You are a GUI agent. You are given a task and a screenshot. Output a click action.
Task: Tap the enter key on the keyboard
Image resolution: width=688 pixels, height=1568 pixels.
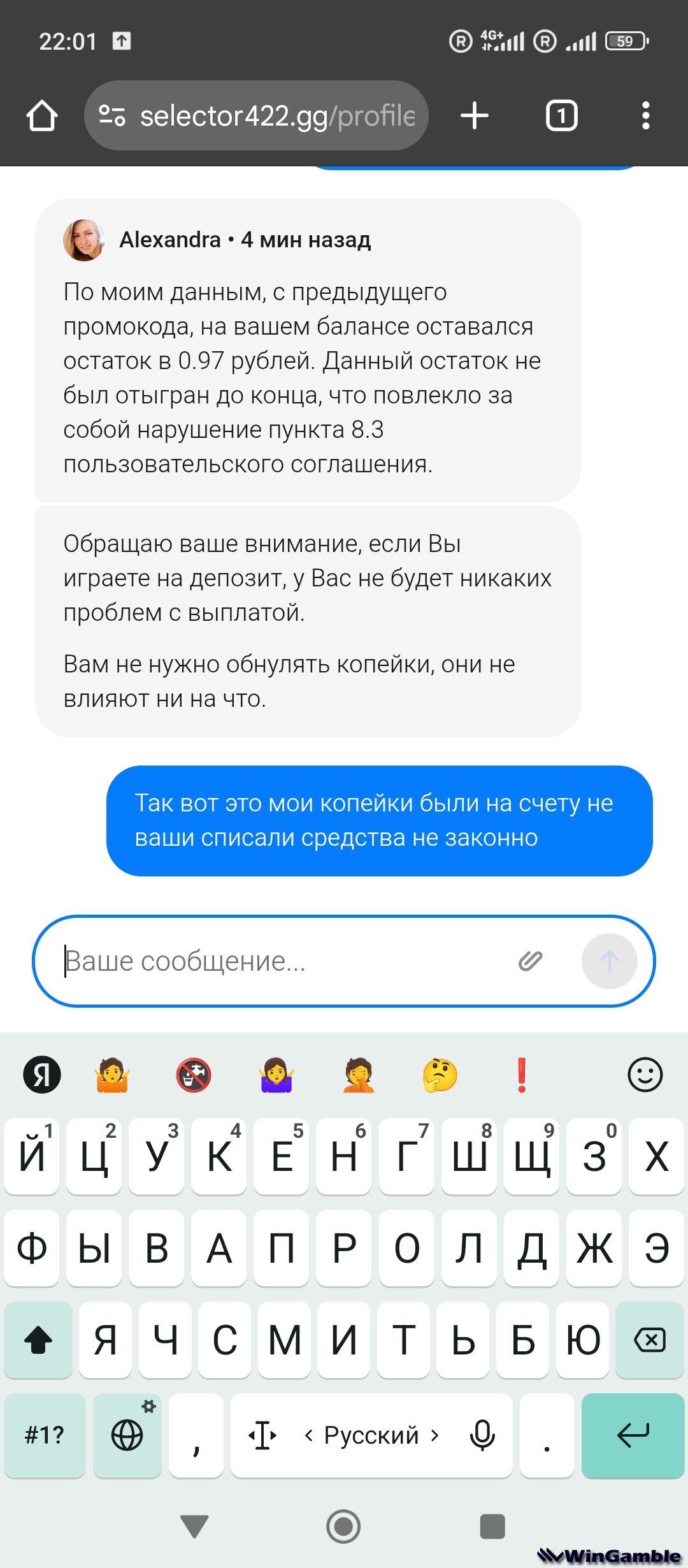coord(633,1435)
